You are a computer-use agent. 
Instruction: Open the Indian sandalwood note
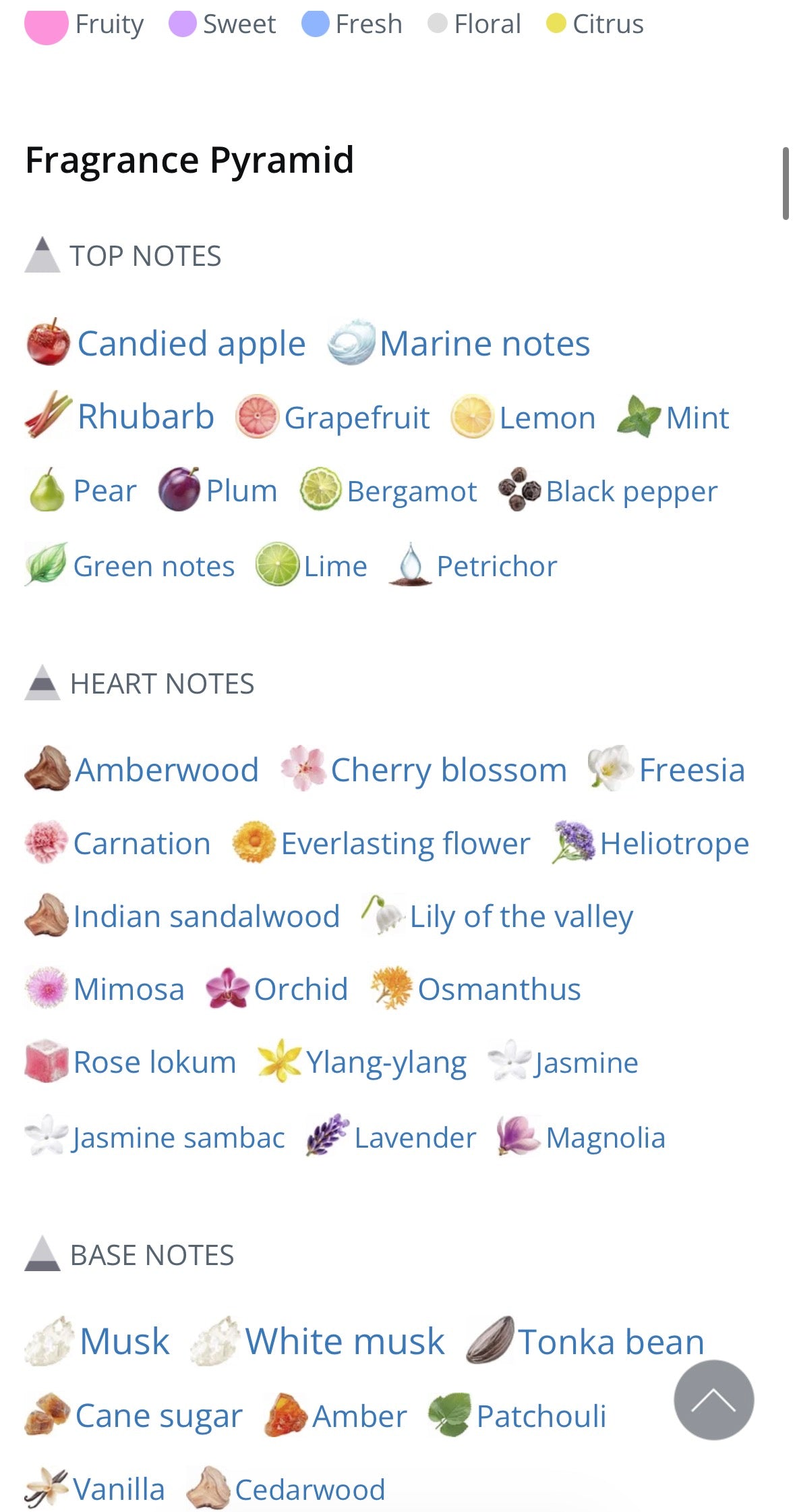coord(206,917)
